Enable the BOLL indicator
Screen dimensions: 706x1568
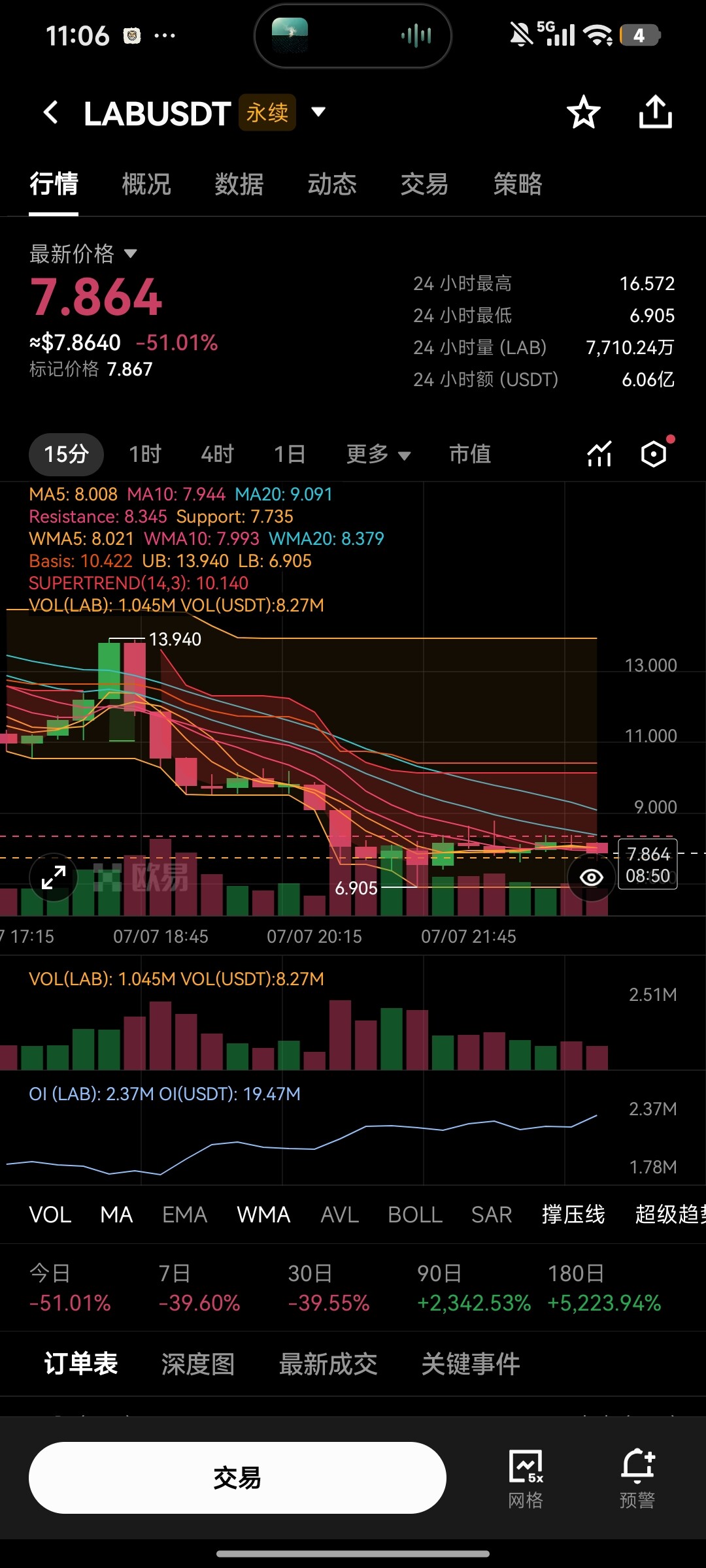point(415,1215)
